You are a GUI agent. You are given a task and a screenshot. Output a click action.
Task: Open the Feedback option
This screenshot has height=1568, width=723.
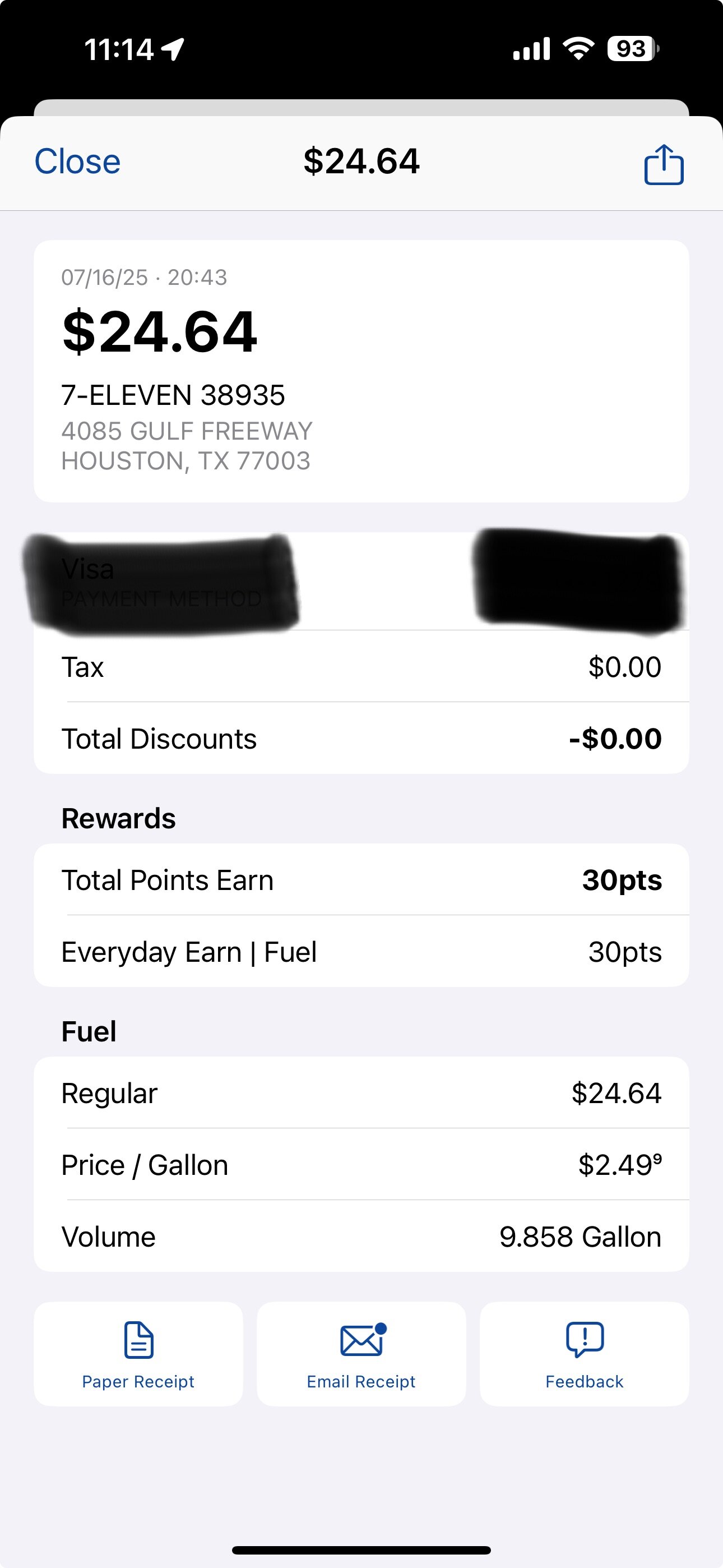584,1354
